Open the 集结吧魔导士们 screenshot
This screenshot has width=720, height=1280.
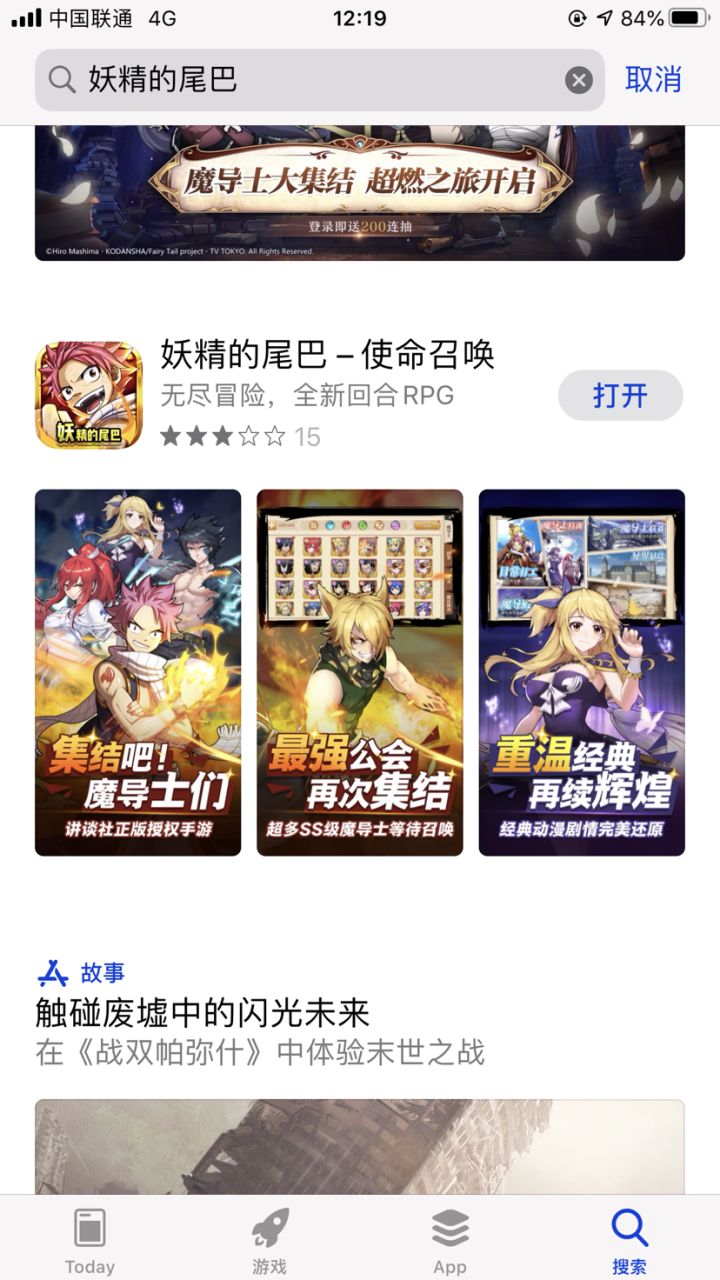(137, 673)
